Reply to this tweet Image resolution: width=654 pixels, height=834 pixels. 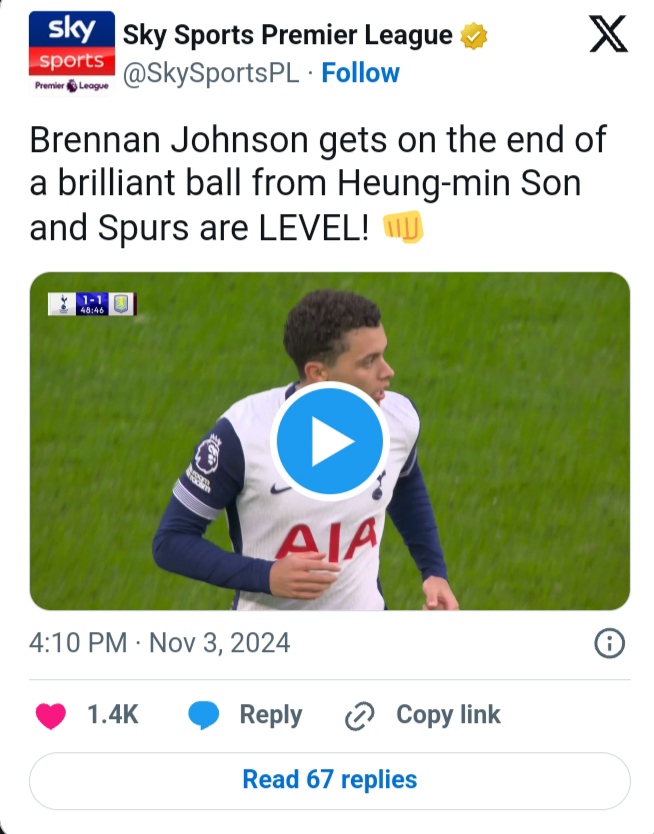246,715
